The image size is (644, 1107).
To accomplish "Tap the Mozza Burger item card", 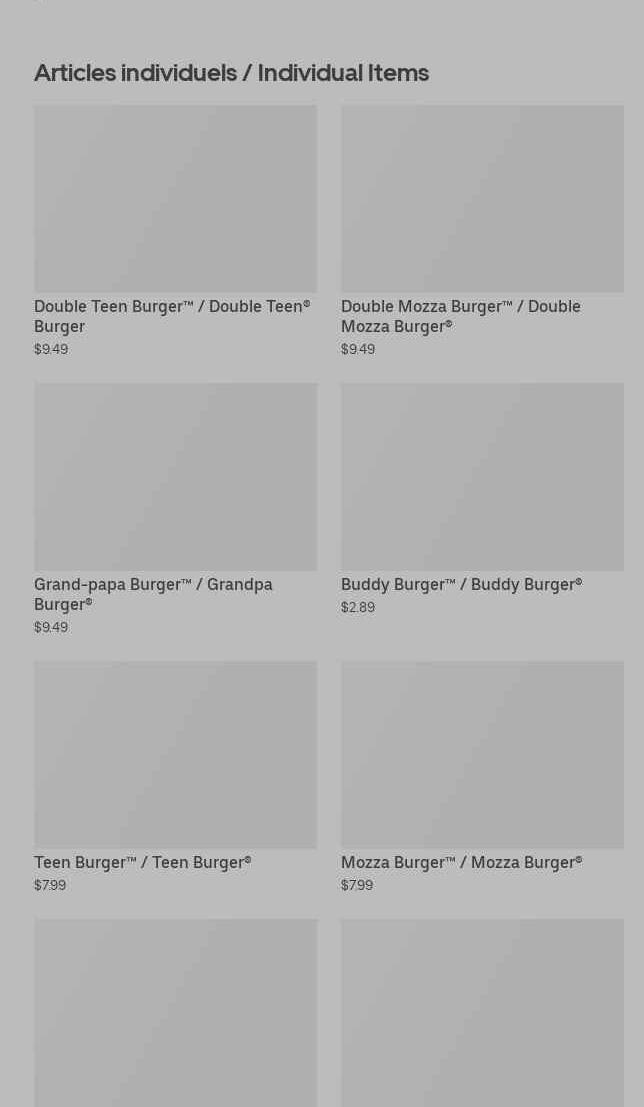I will [481, 775].
